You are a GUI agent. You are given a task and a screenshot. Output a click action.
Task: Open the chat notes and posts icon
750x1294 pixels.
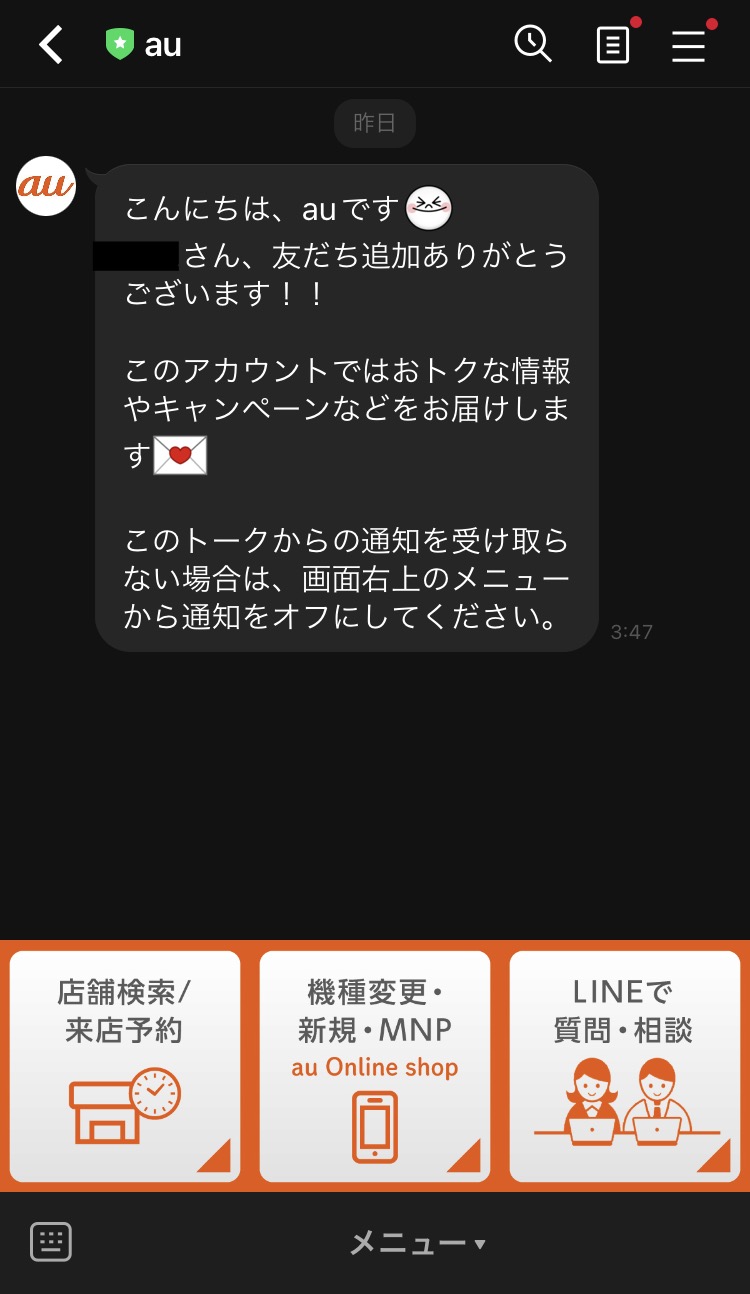[612, 44]
